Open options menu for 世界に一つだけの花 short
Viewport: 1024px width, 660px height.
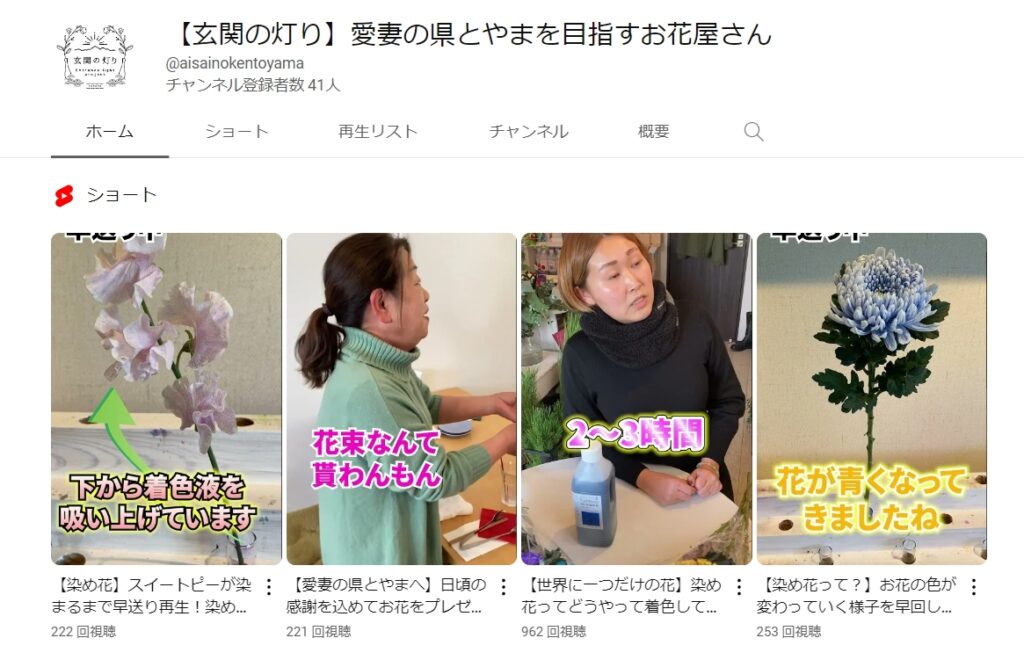[x=739, y=587]
